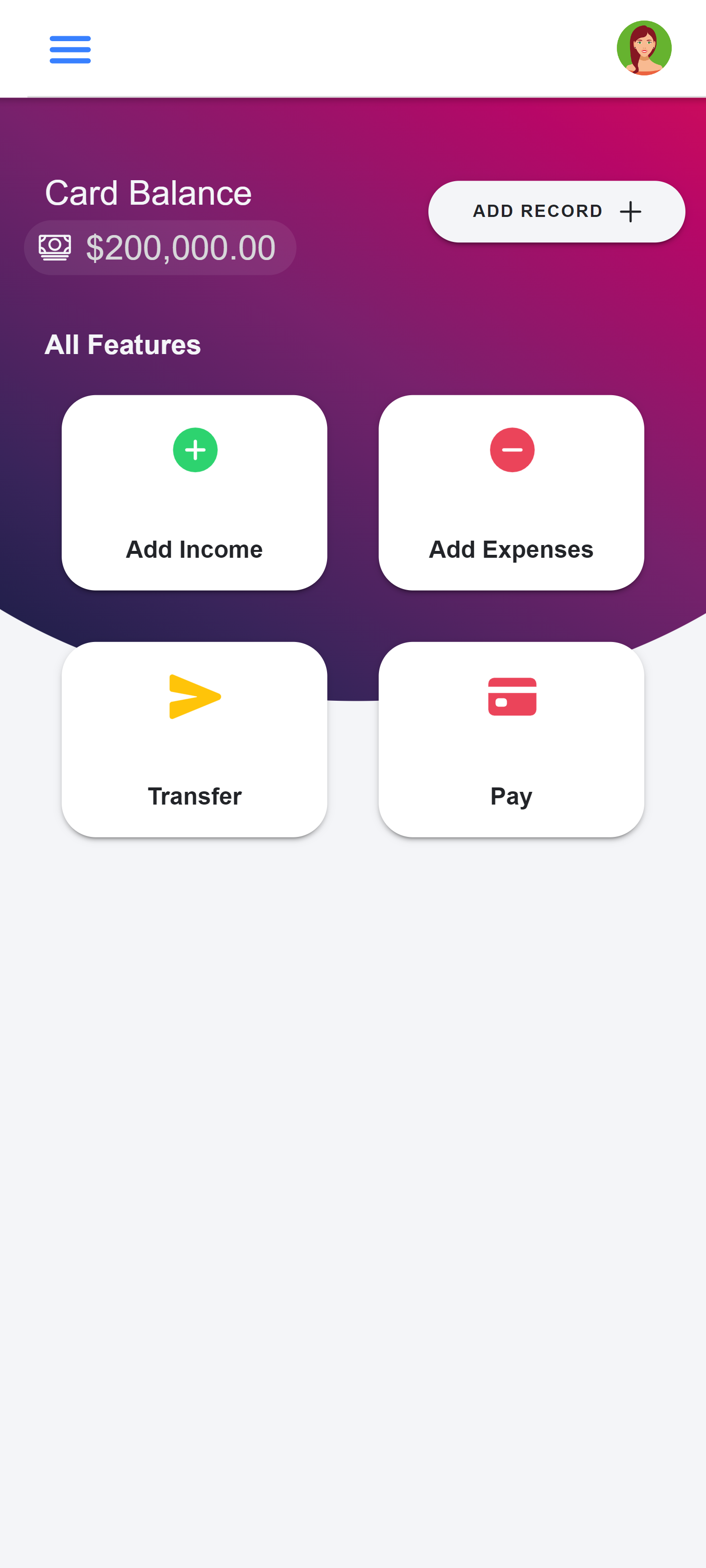The height and width of the screenshot is (1568, 706).
Task: Click the Pay card label text
Action: (x=512, y=796)
